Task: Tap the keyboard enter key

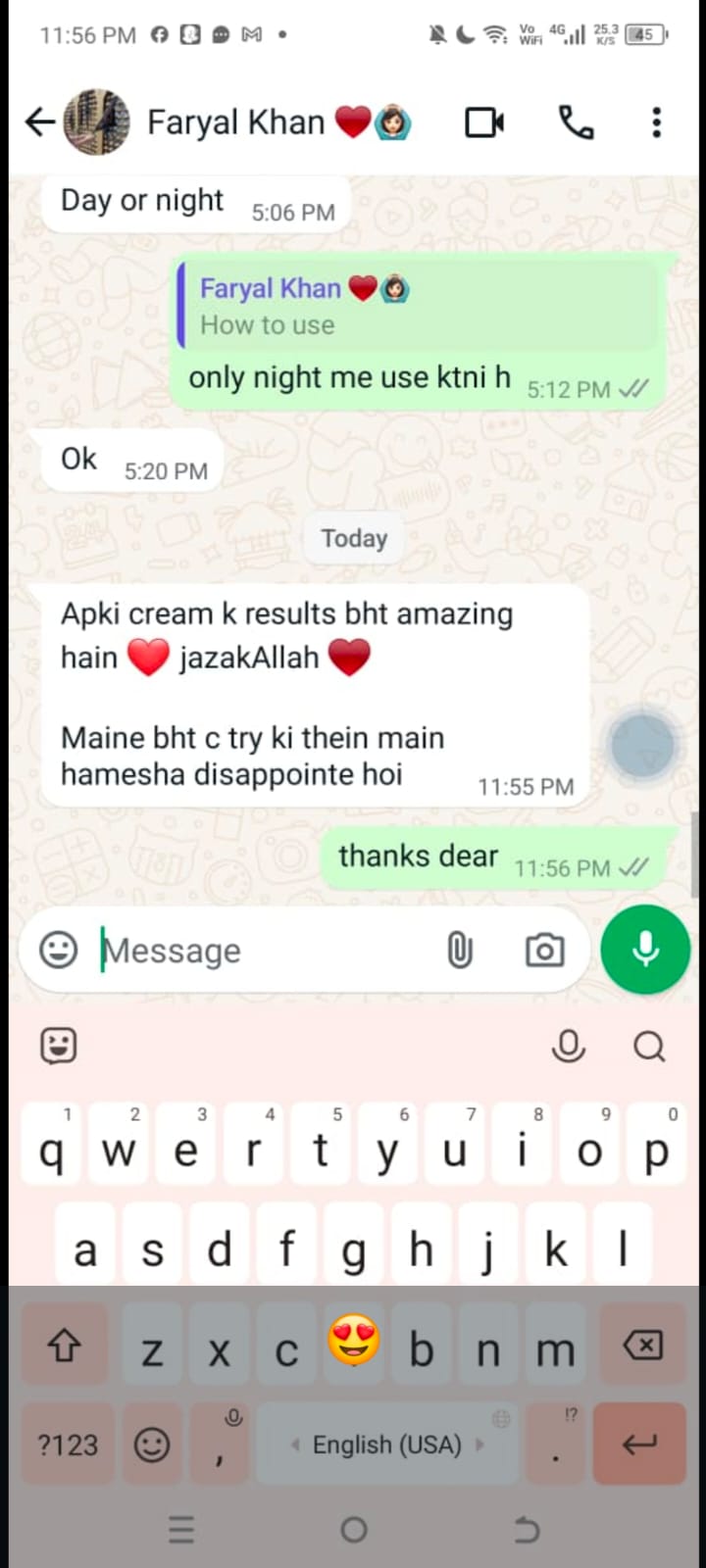Action: (x=639, y=1445)
